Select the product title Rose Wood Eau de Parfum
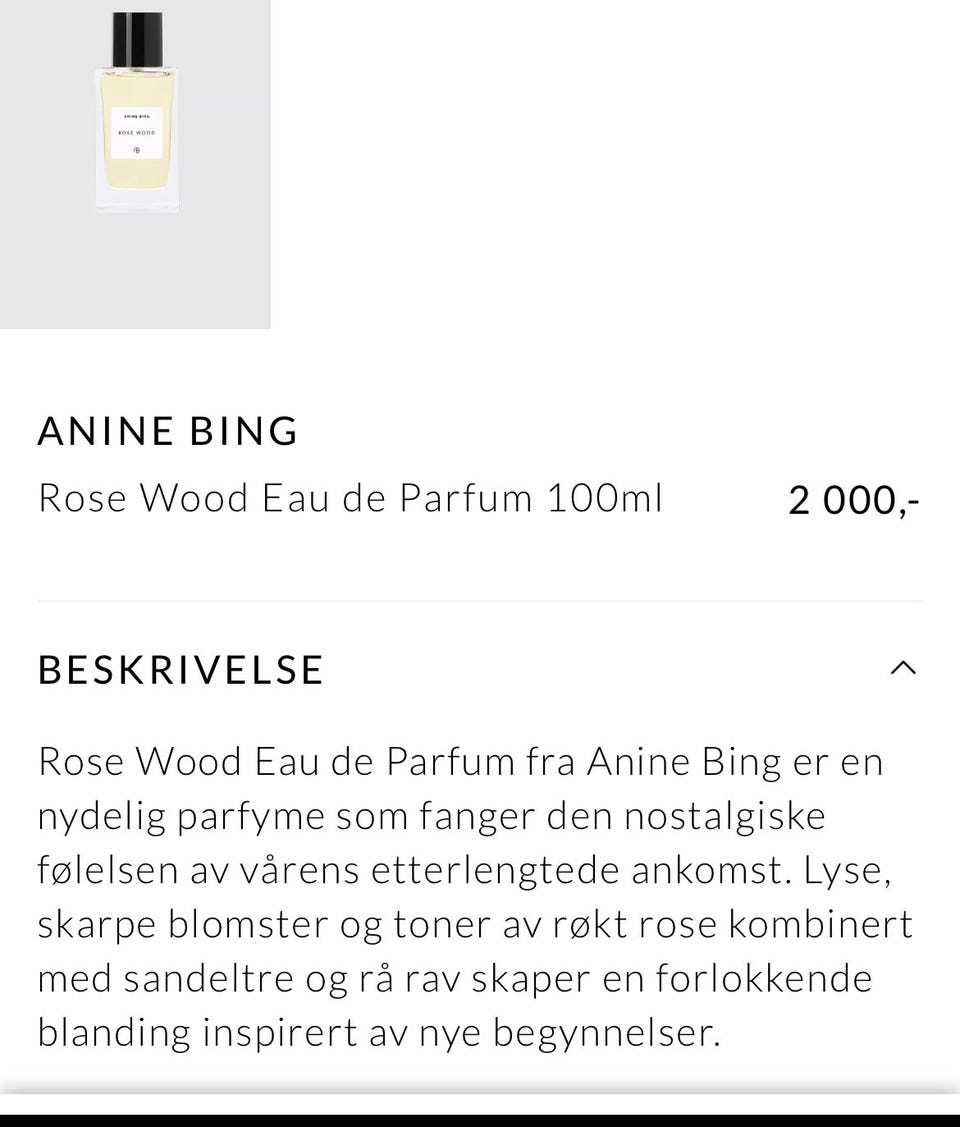Image resolution: width=960 pixels, height=1127 pixels. [290, 497]
